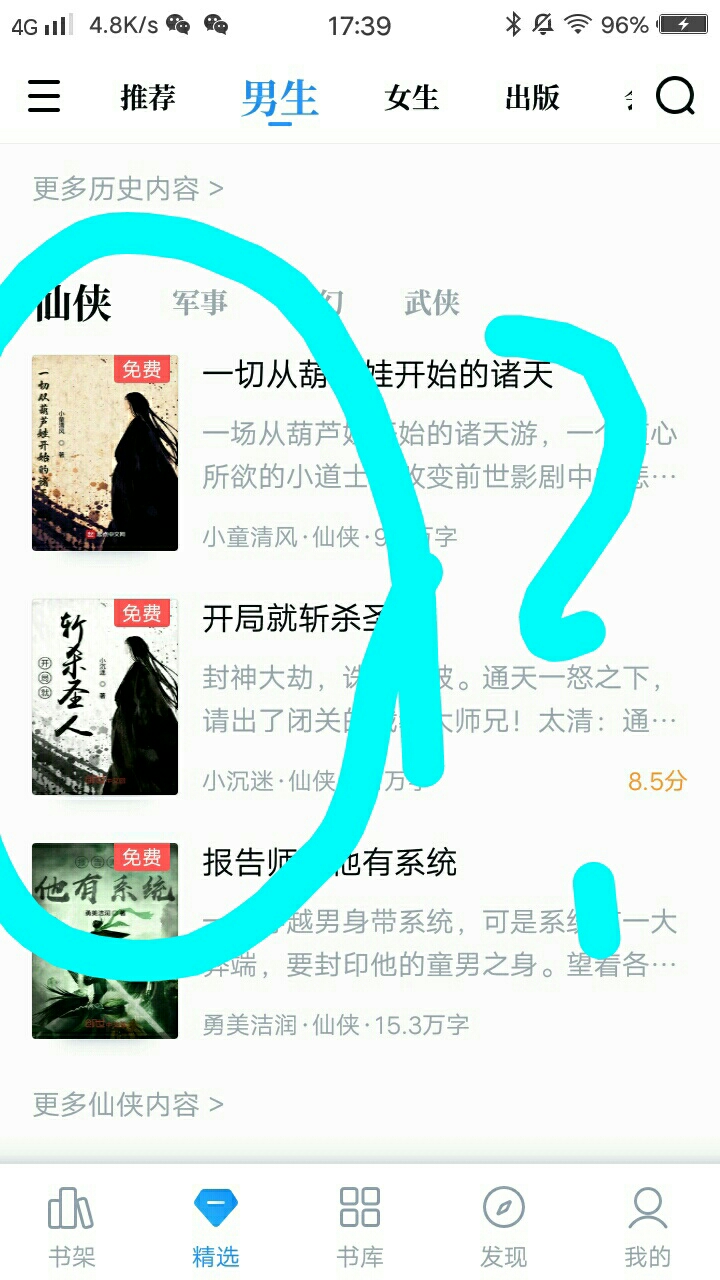Viewport: 720px width, 1280px height.
Task: Open the 我的 profile tab
Action: (x=648, y=1226)
